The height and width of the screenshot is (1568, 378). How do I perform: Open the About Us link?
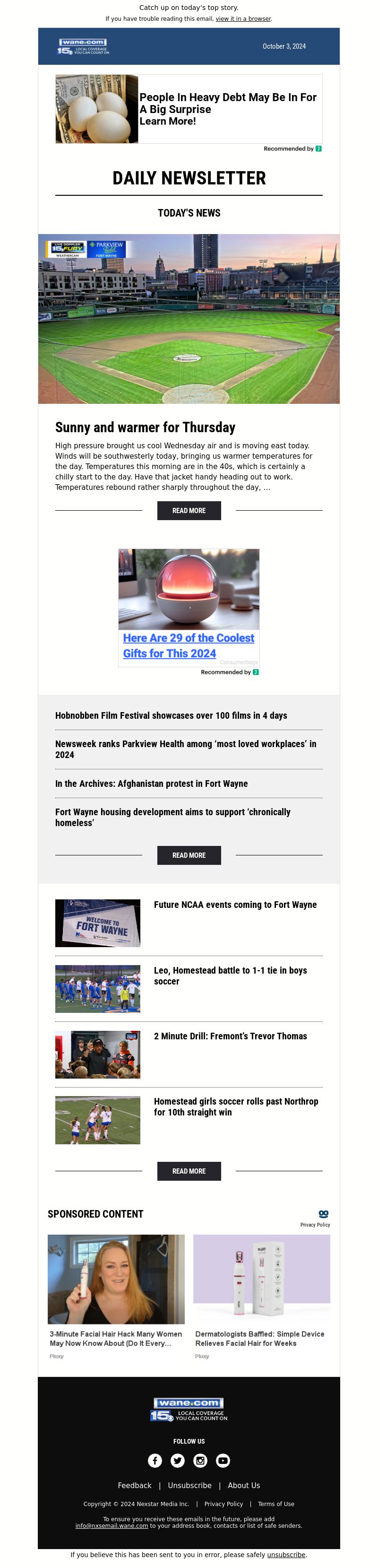(243, 1485)
